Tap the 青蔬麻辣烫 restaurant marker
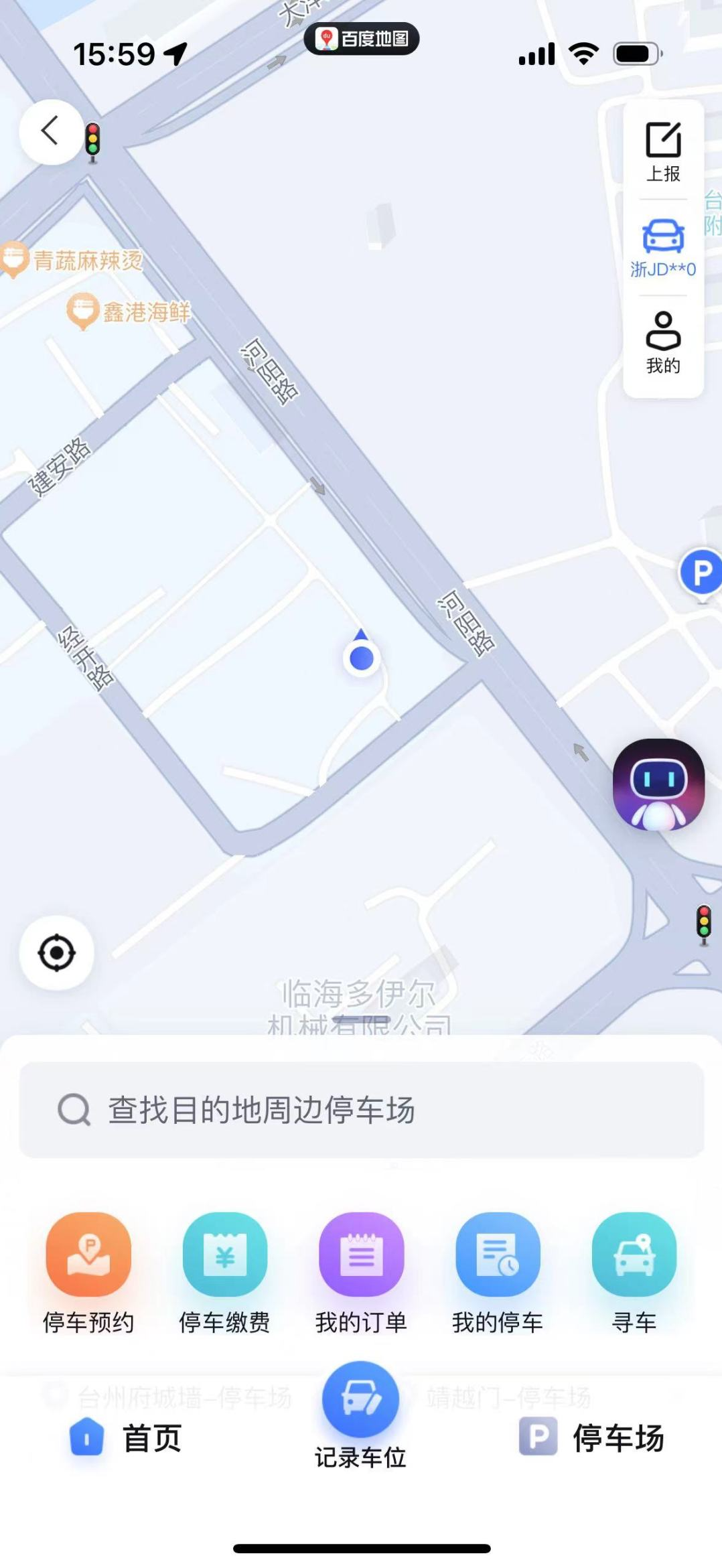This screenshot has height=1568, width=722. [x=14, y=259]
